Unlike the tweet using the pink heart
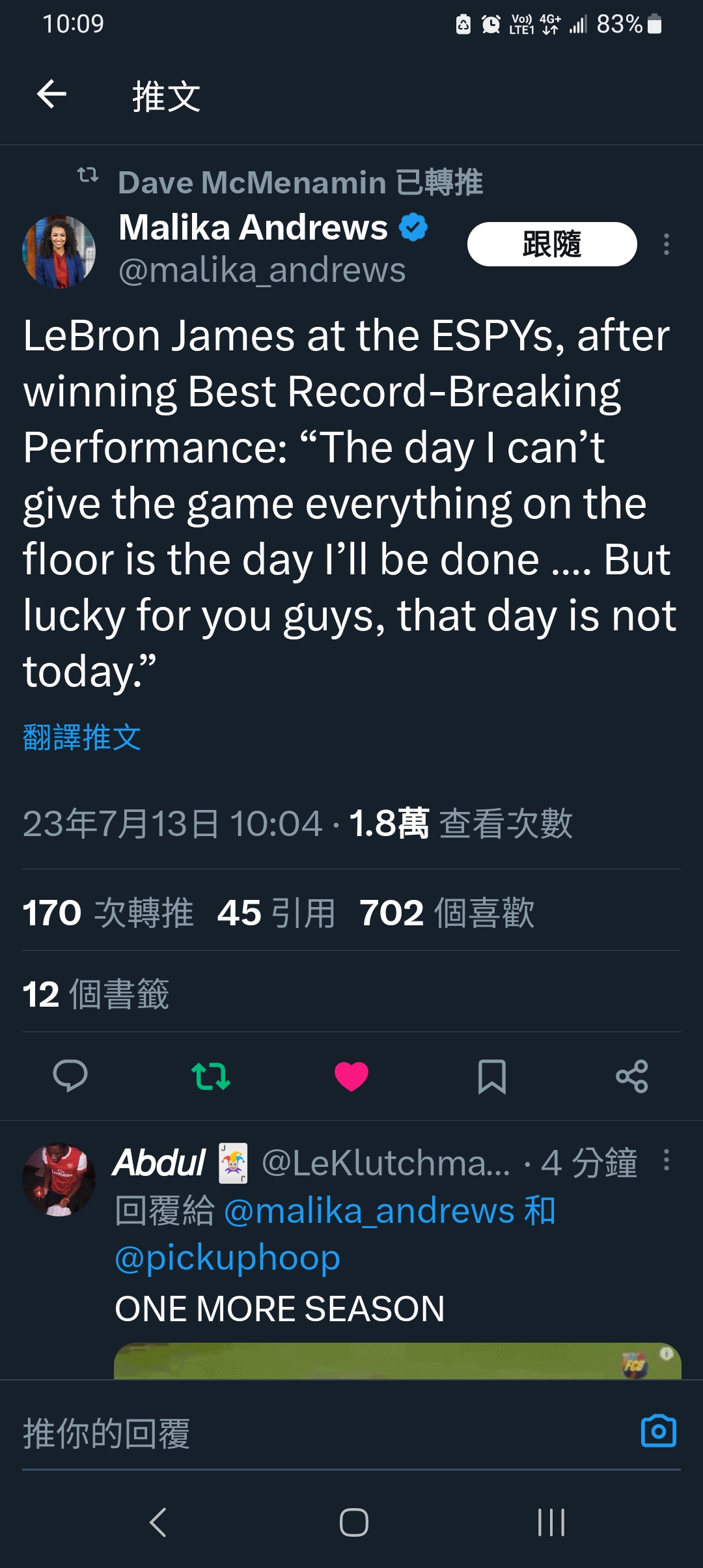 point(351,1076)
